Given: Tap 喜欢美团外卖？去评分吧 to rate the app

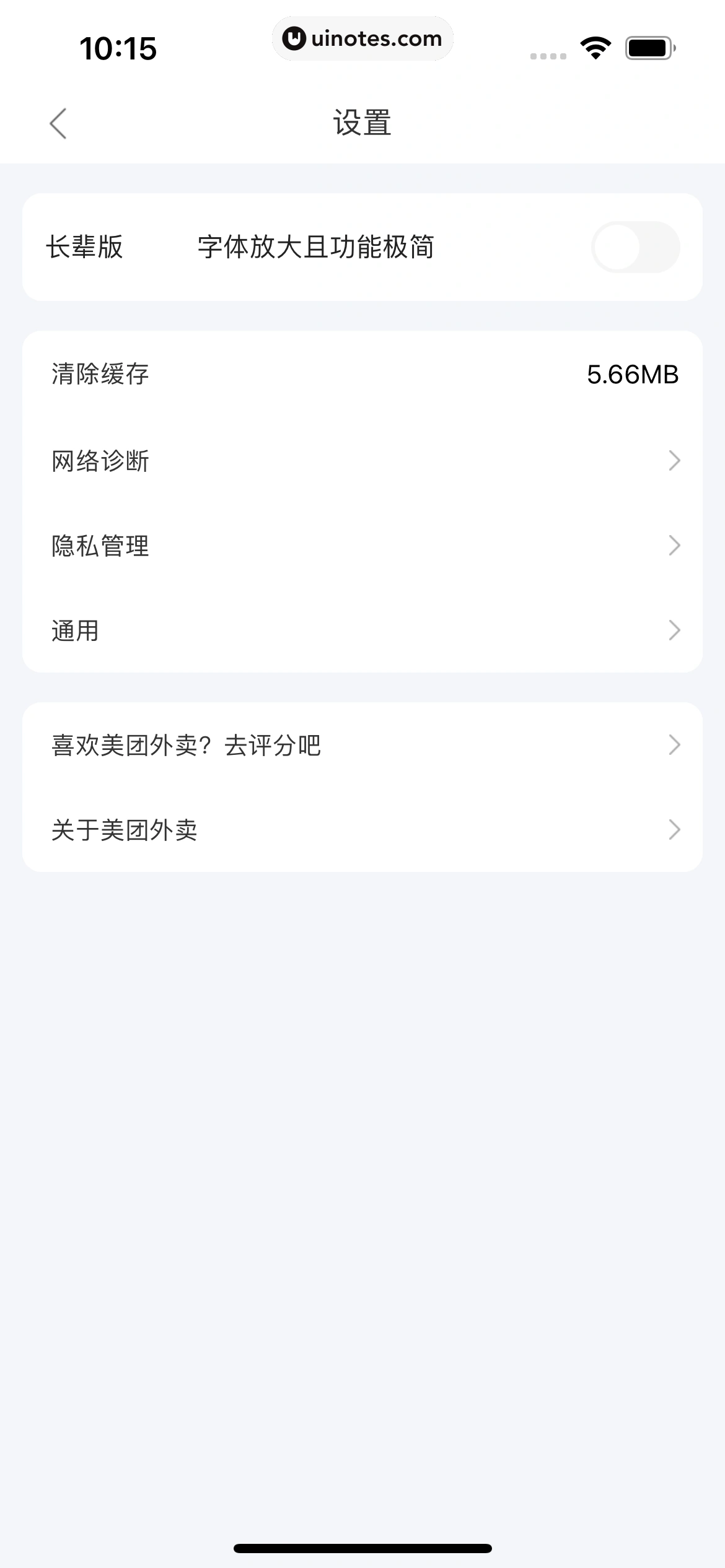Looking at the screenshot, I should pos(186,746).
